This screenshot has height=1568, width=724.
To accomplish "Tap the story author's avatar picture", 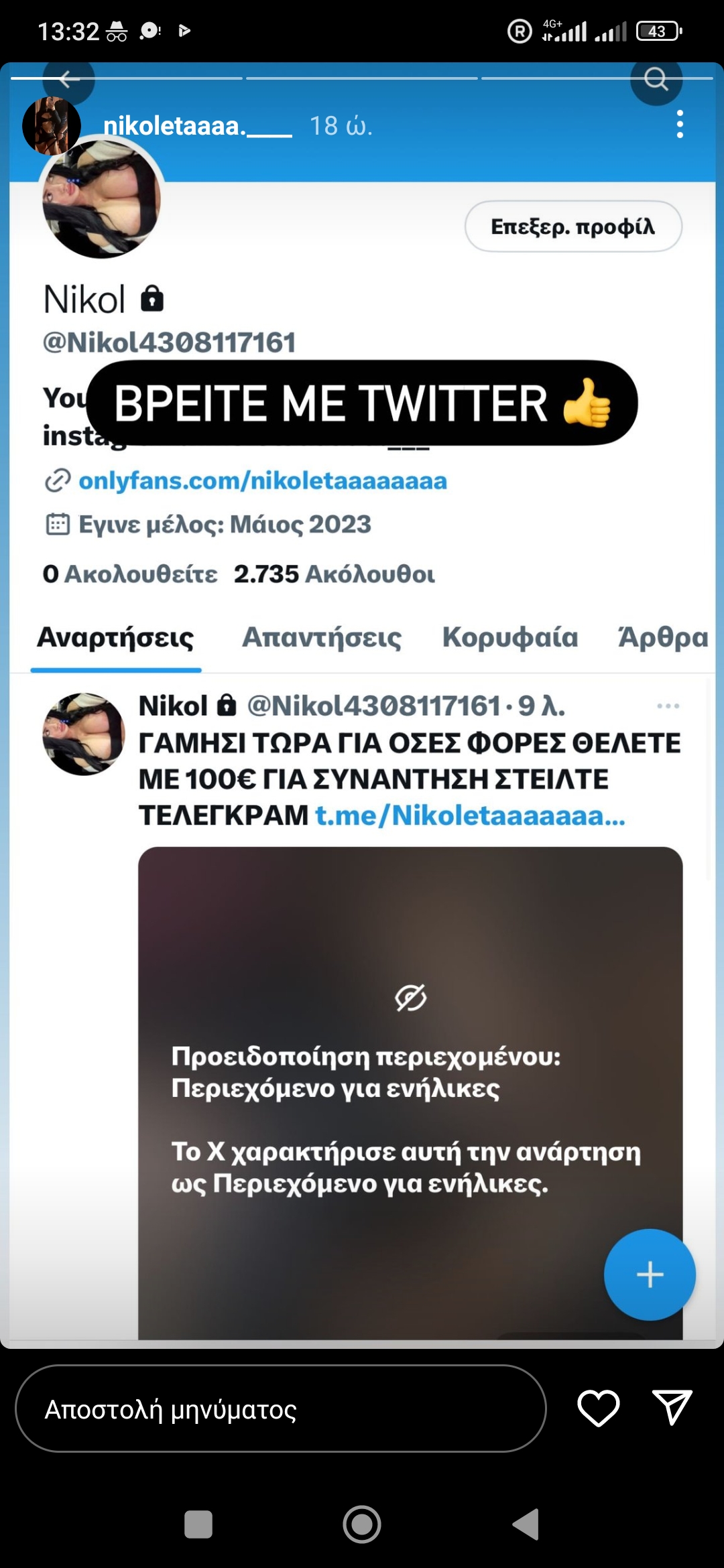I will pos(51,125).
